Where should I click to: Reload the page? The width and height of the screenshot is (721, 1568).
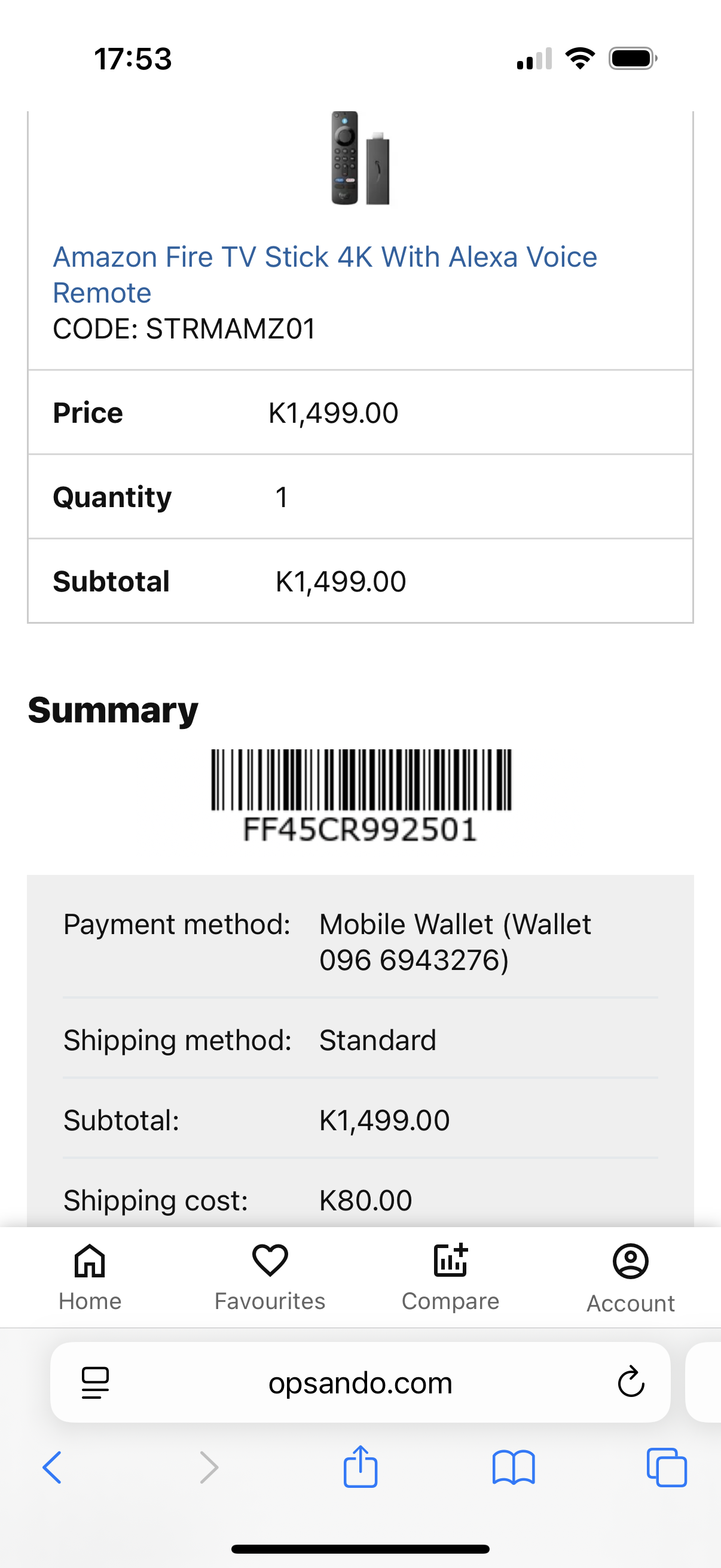(631, 1382)
